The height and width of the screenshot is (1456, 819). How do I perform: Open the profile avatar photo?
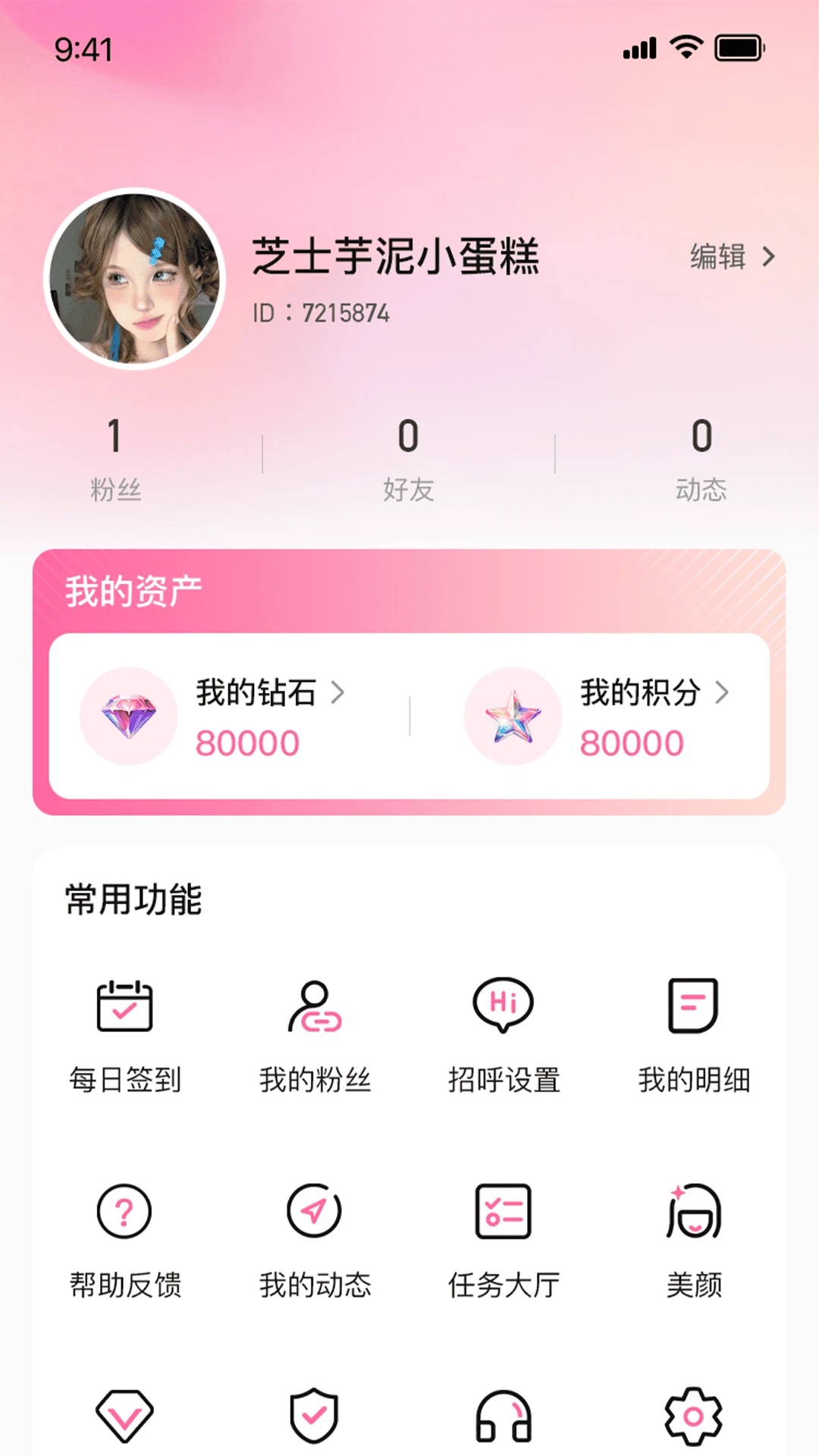click(135, 278)
